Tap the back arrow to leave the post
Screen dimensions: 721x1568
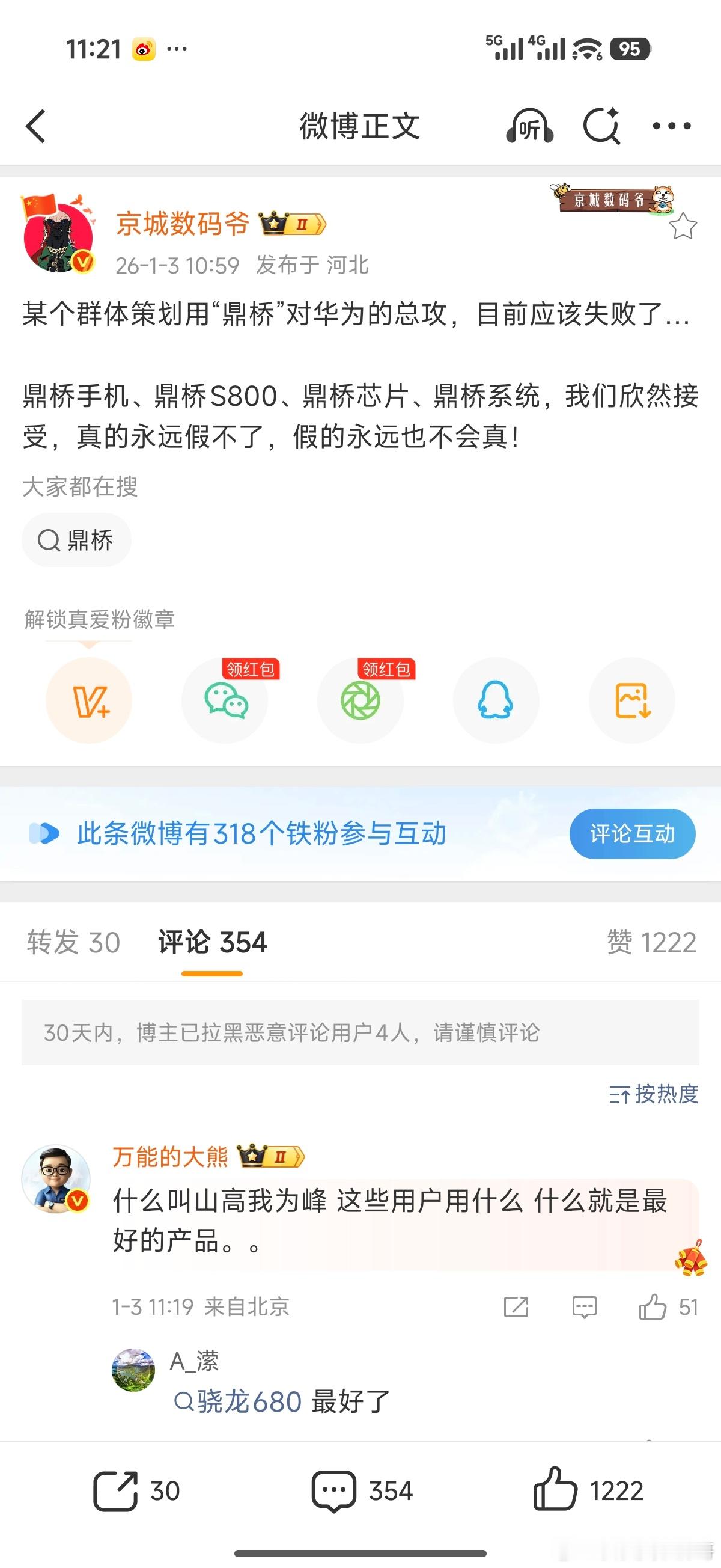[x=36, y=126]
